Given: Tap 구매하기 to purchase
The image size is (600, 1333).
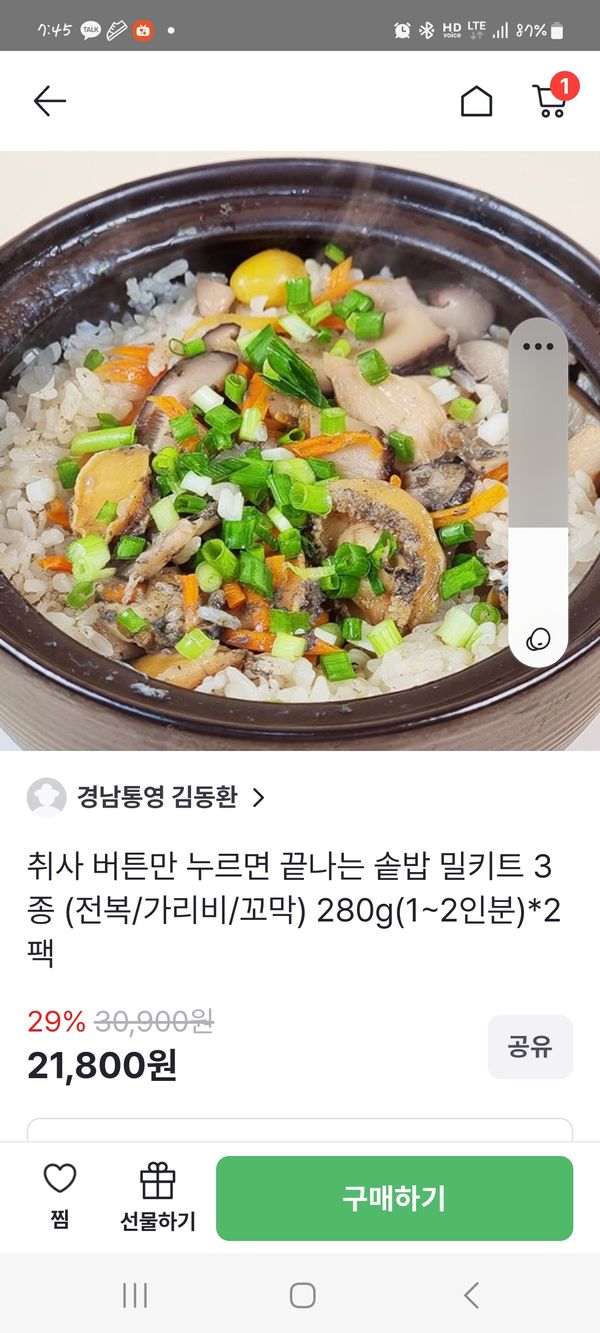Looking at the screenshot, I should tap(394, 1198).
